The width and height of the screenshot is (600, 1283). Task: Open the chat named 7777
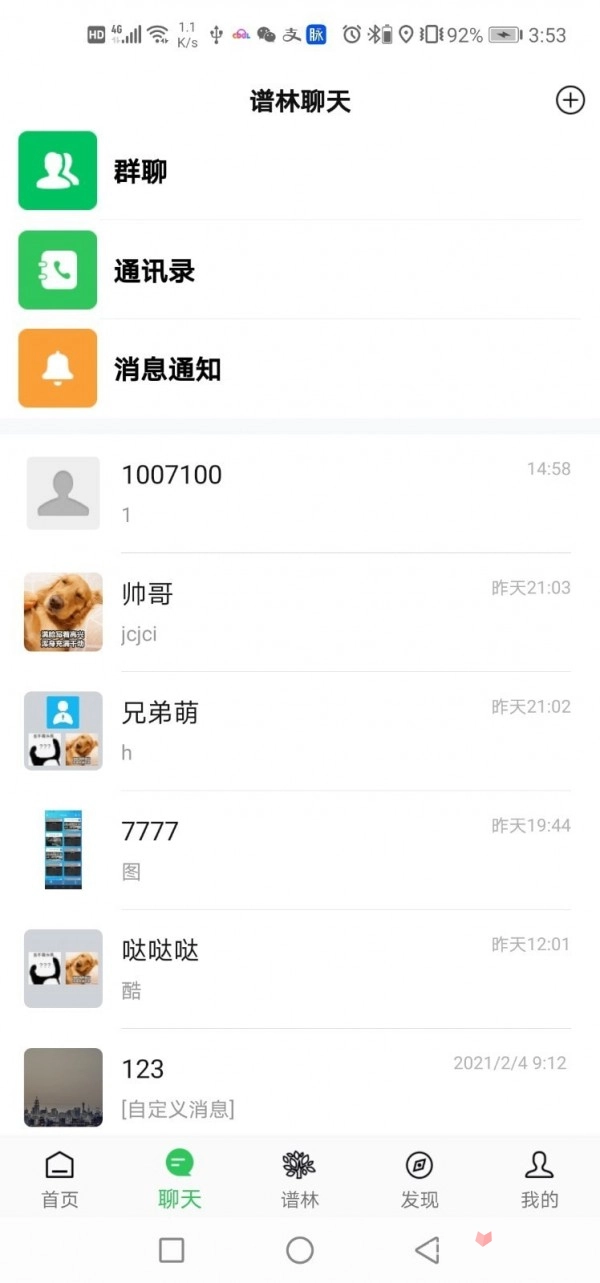[x=300, y=850]
